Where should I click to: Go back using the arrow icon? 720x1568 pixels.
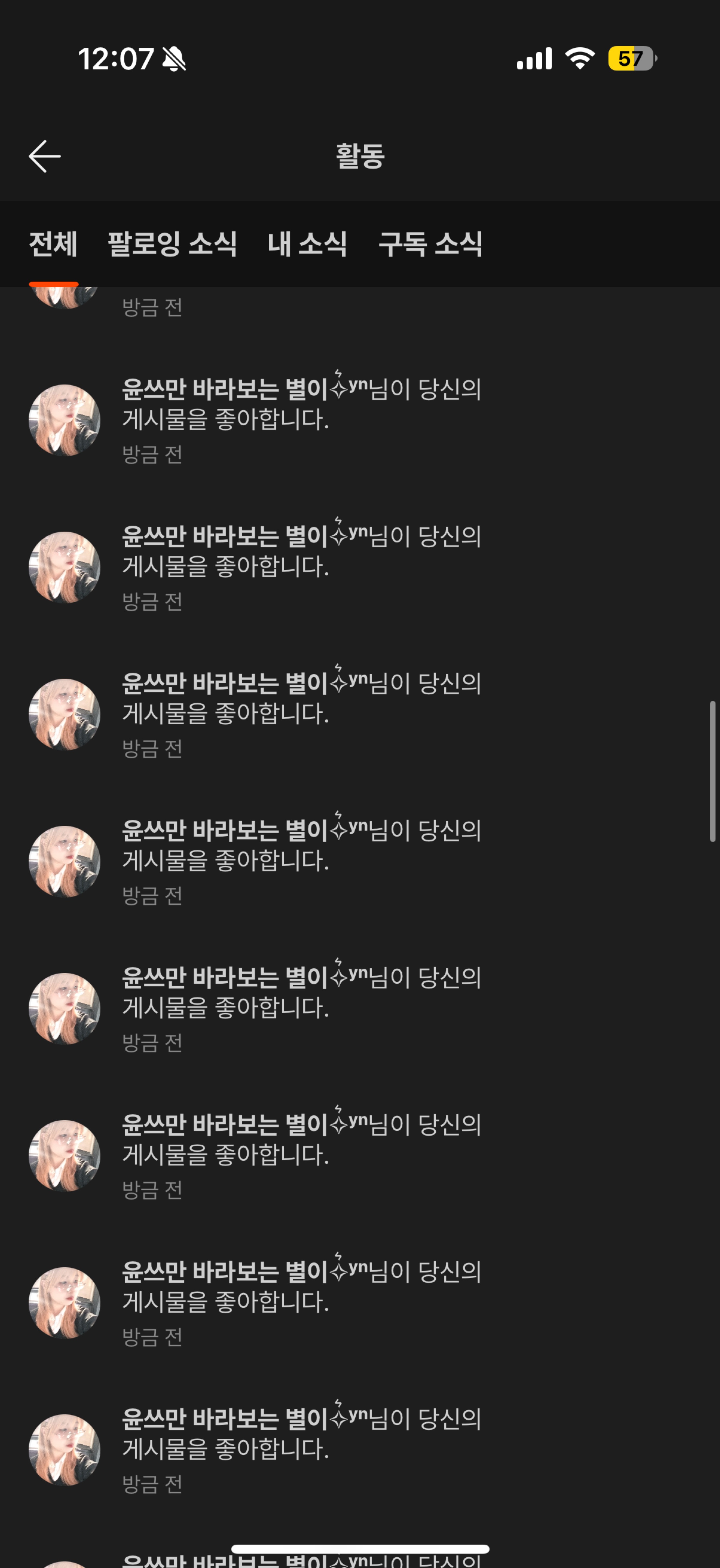coord(44,157)
